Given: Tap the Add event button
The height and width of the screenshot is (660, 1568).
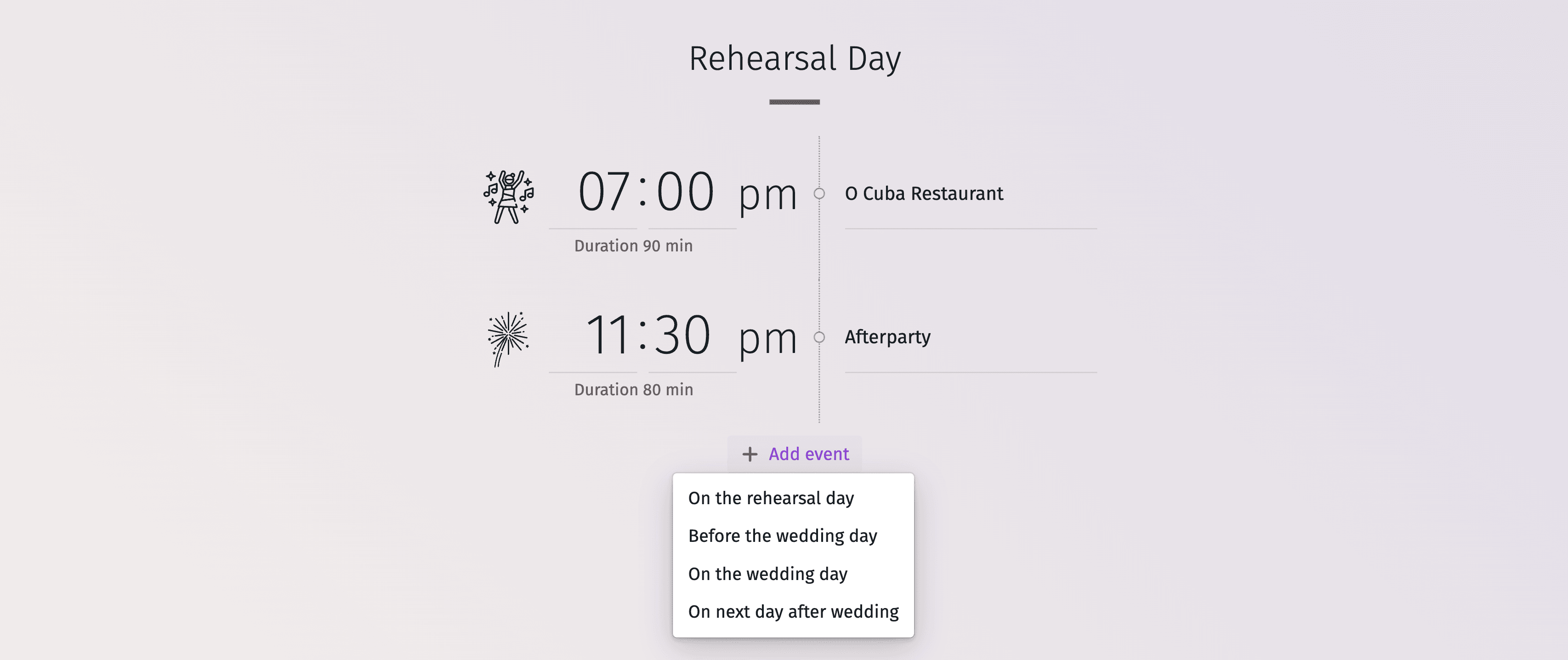Looking at the screenshot, I should coord(795,454).
